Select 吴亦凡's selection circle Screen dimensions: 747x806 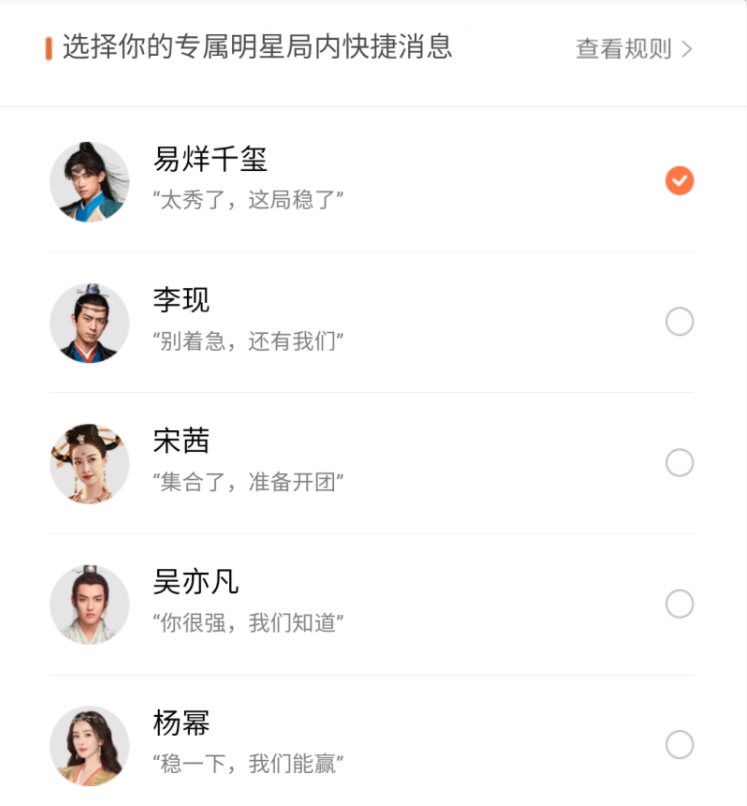[679, 604]
